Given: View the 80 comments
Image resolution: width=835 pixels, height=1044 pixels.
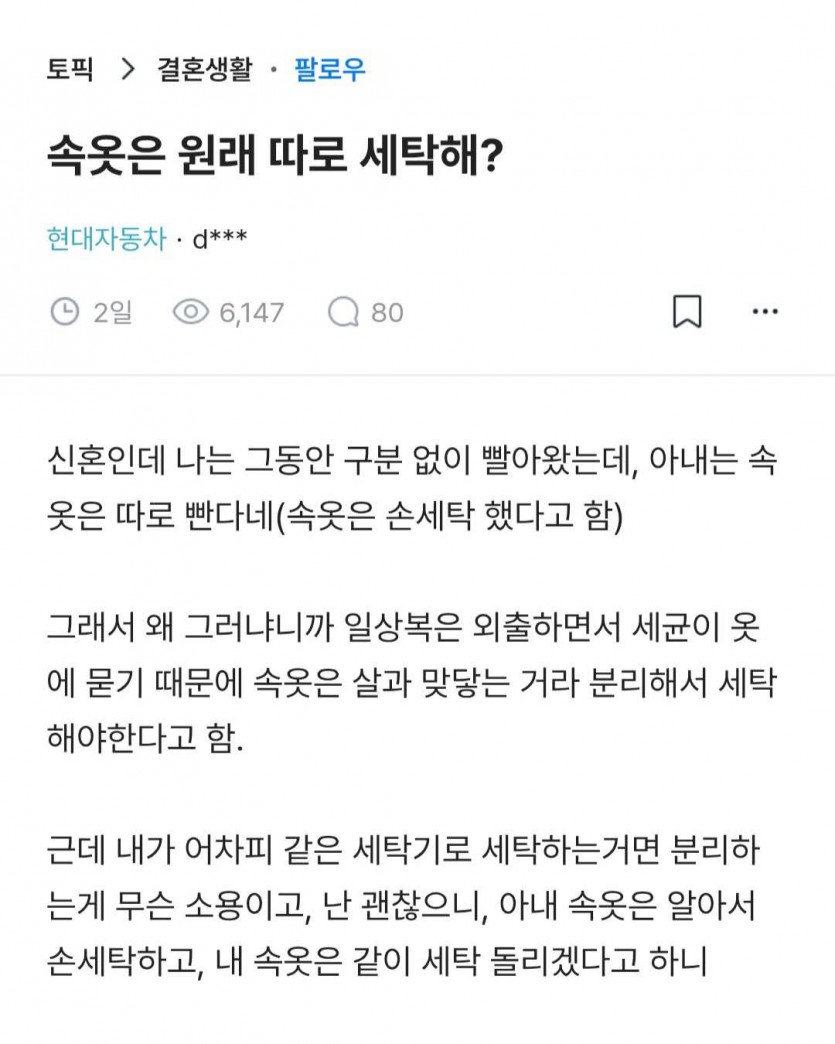Looking at the screenshot, I should pos(366,313).
